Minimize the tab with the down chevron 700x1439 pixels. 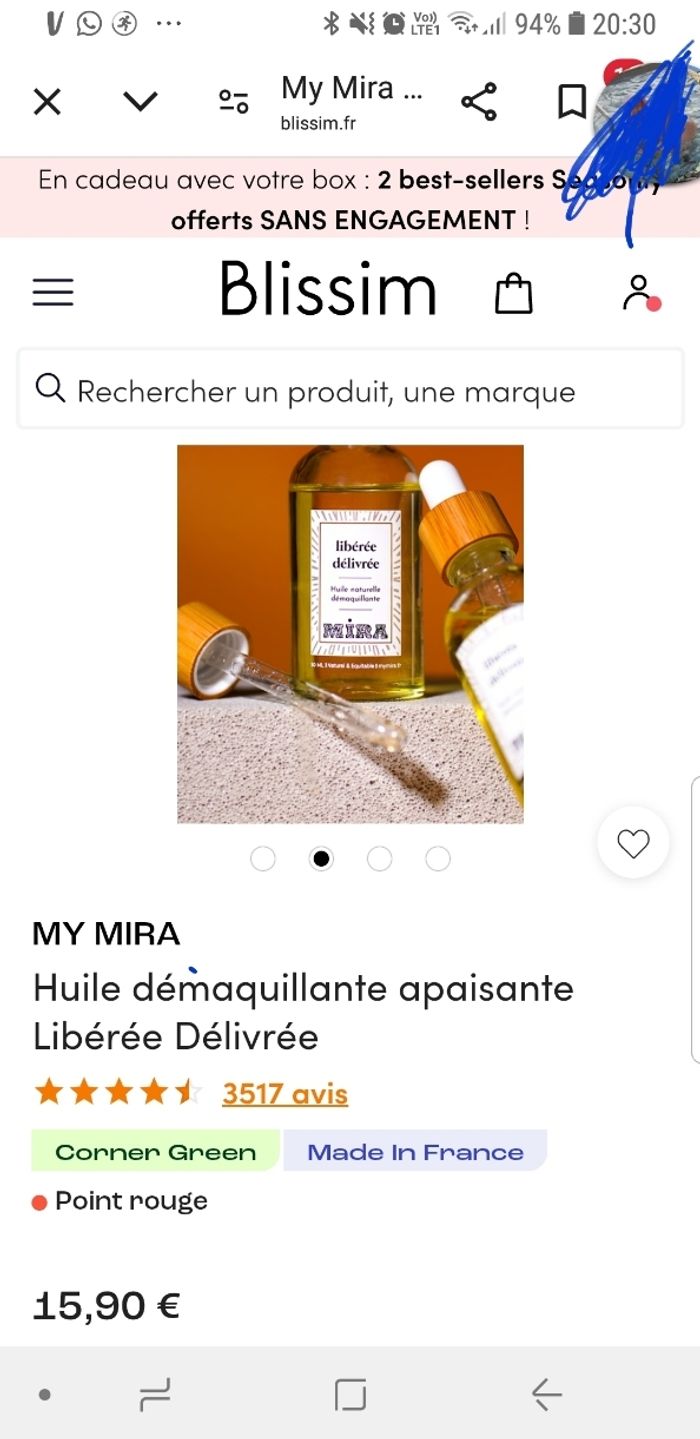coord(140,101)
